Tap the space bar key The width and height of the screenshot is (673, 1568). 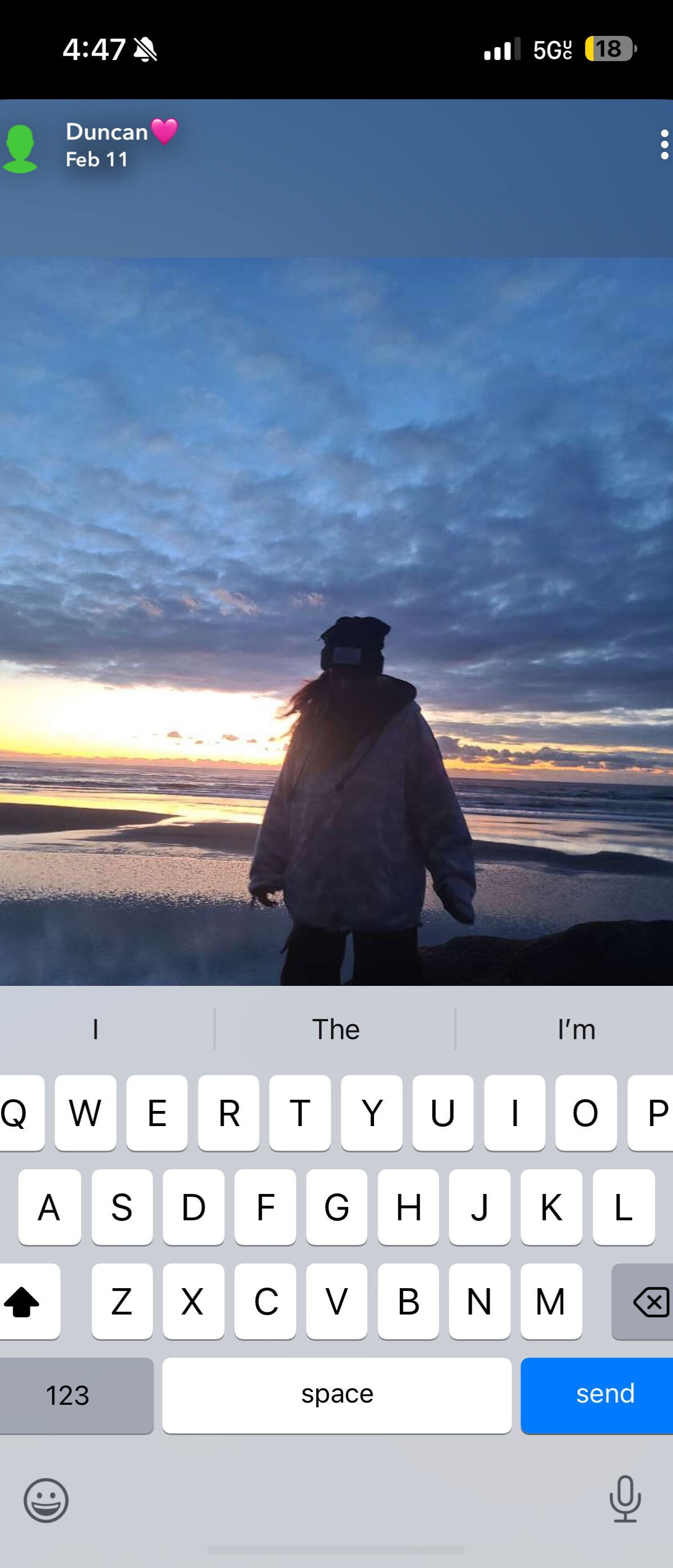tap(336, 1395)
